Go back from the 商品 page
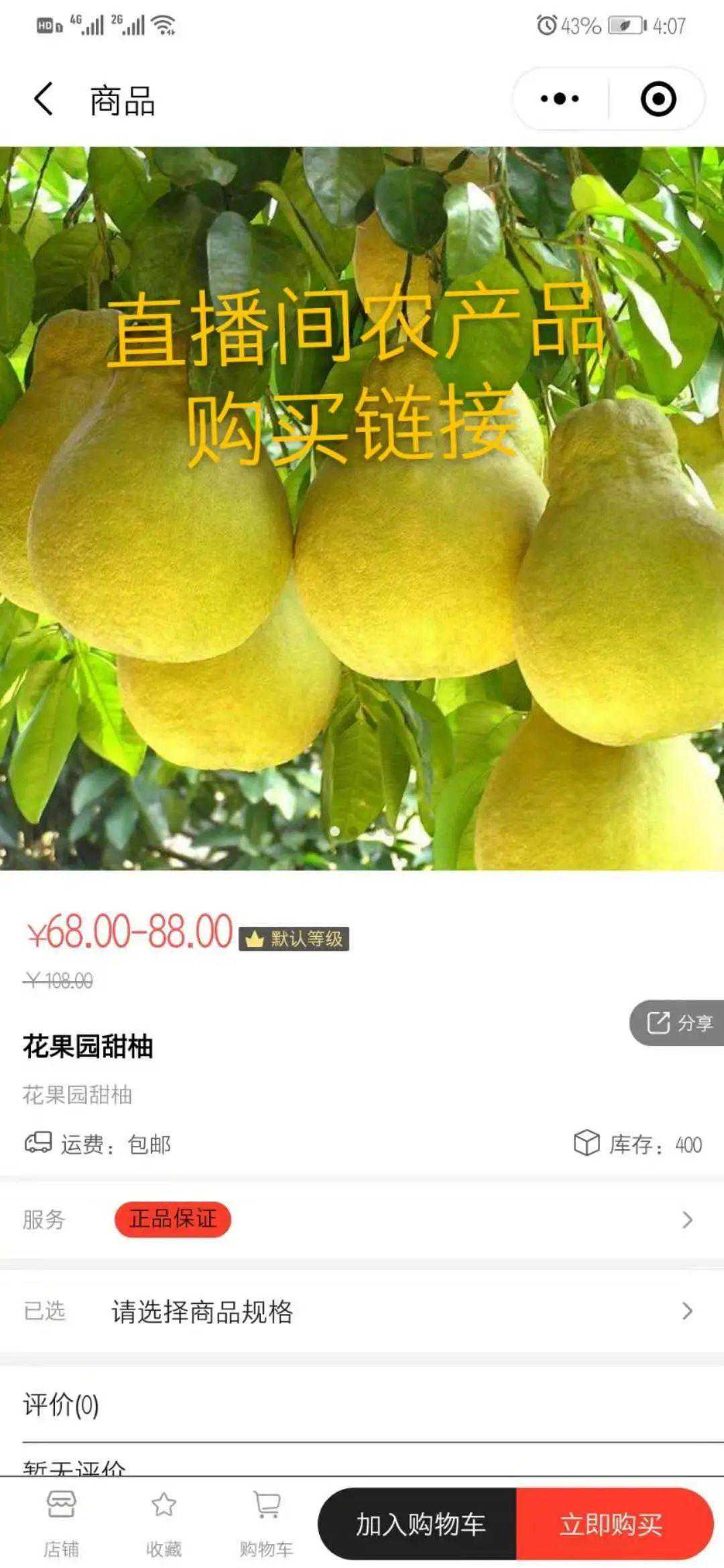The width and height of the screenshot is (724, 1568). point(44,99)
